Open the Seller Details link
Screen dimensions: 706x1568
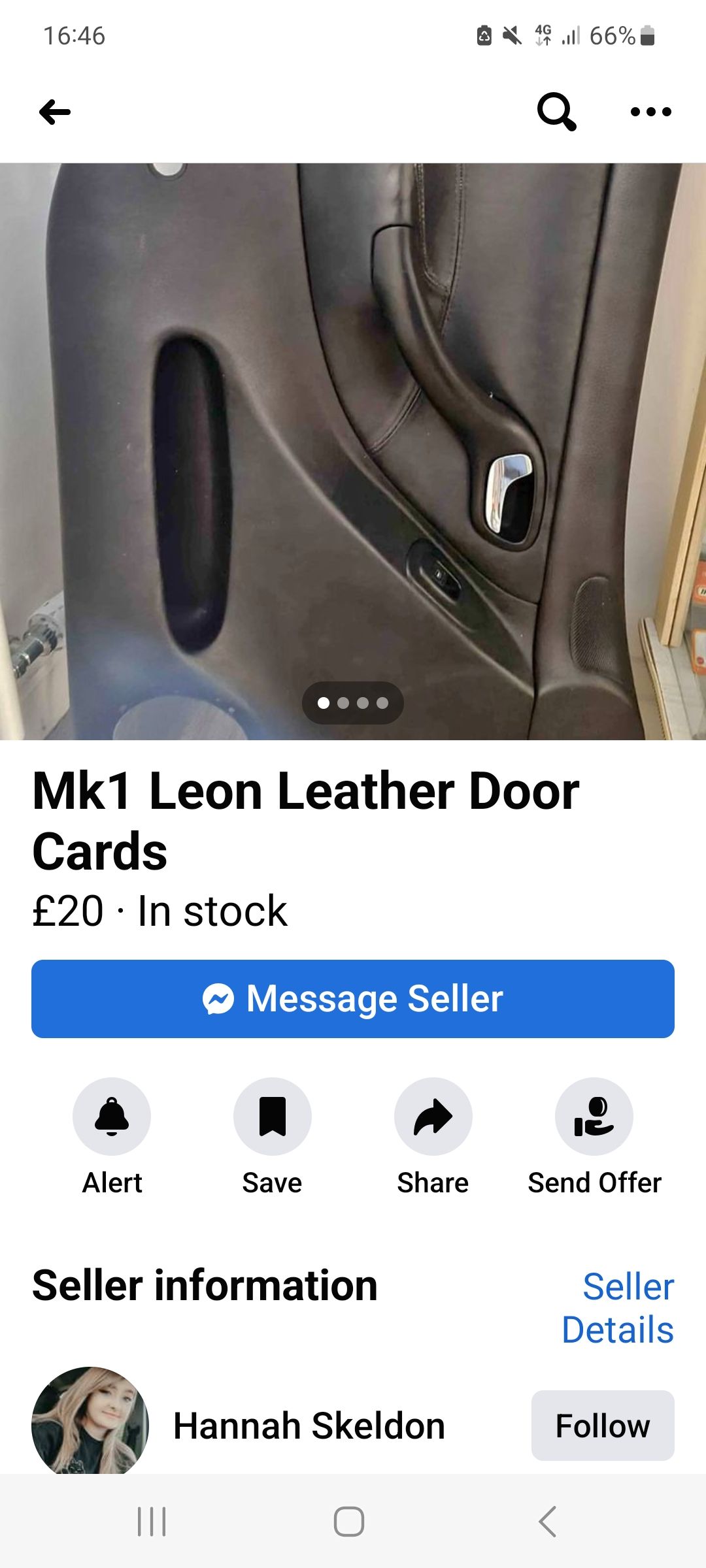tap(618, 1308)
